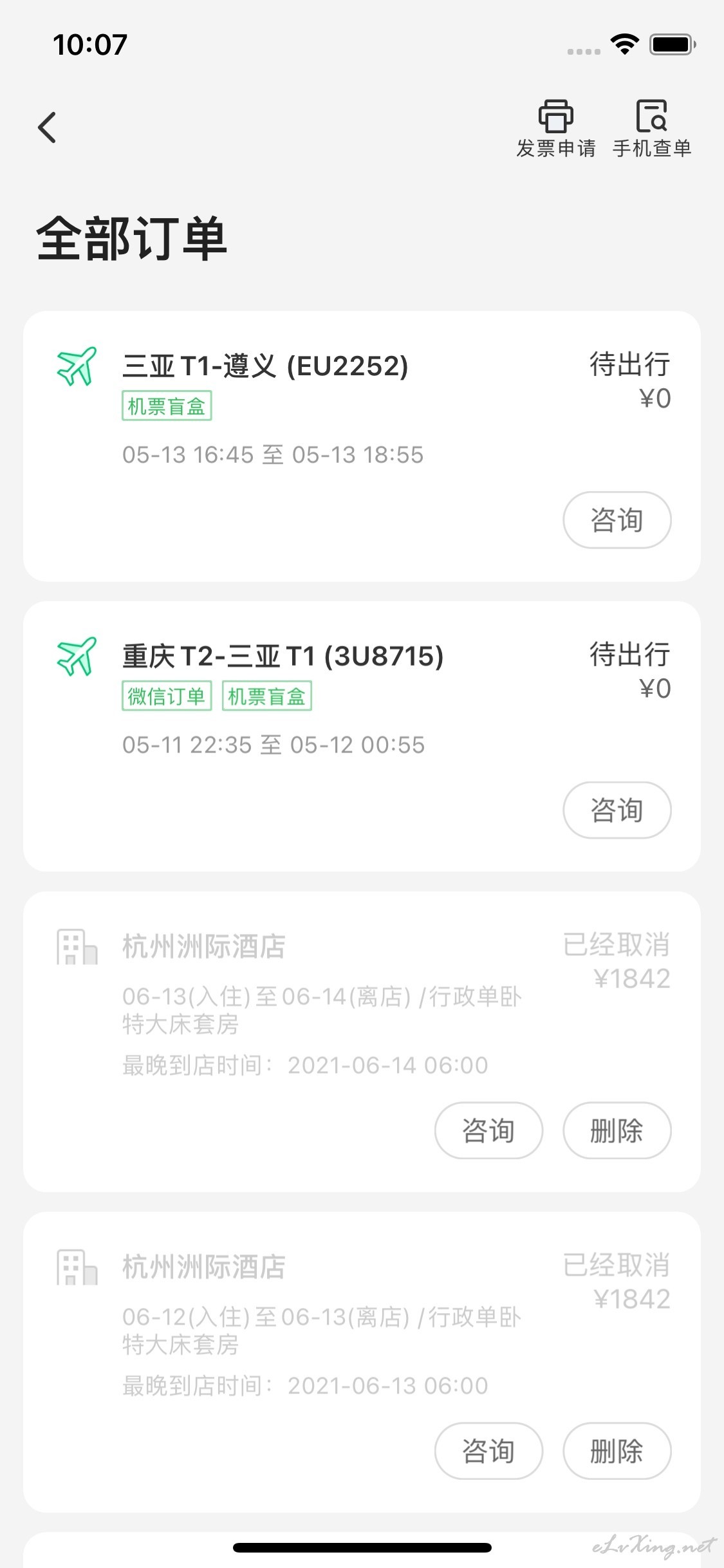Open 手机查单 order lookup
Image resolution: width=724 pixels, height=1568 pixels.
click(652, 129)
